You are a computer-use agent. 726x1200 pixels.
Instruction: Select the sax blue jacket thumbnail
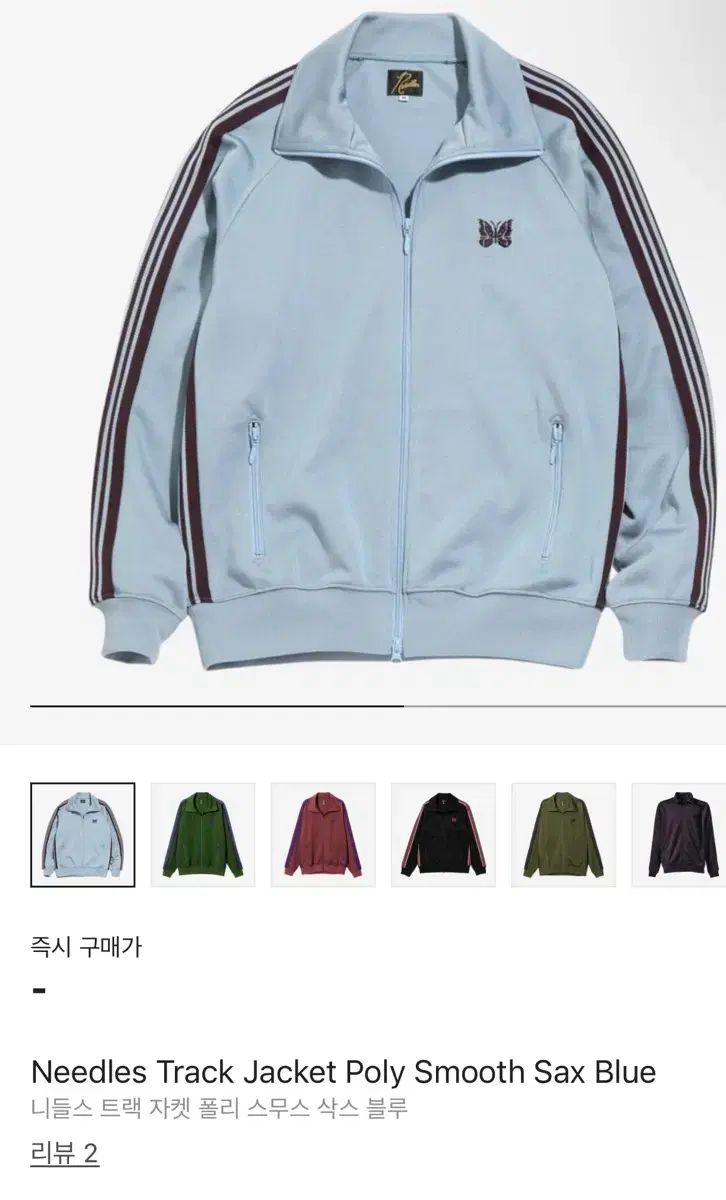click(82, 834)
